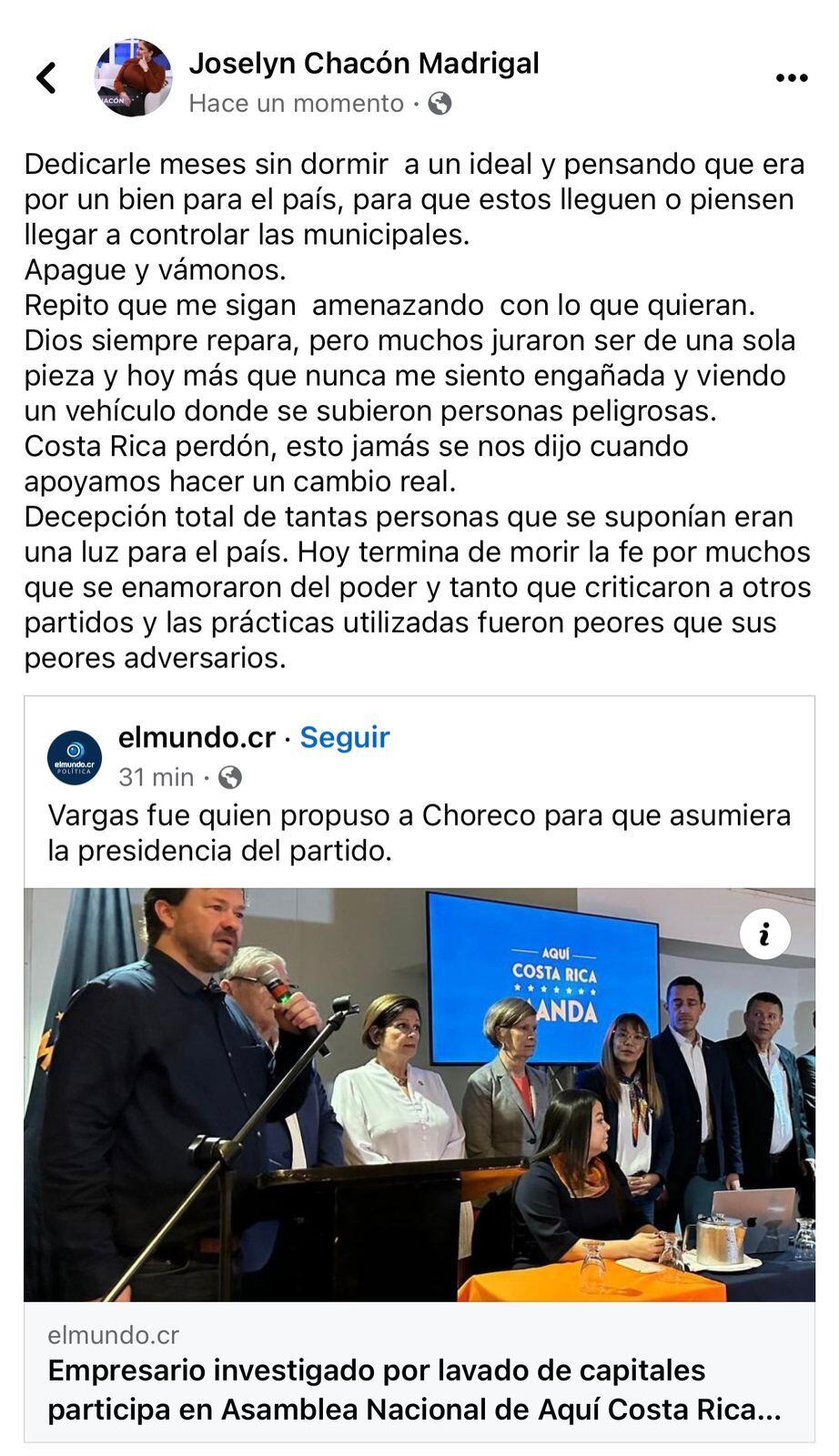Open the elmundo.cr page avatar

click(x=75, y=757)
